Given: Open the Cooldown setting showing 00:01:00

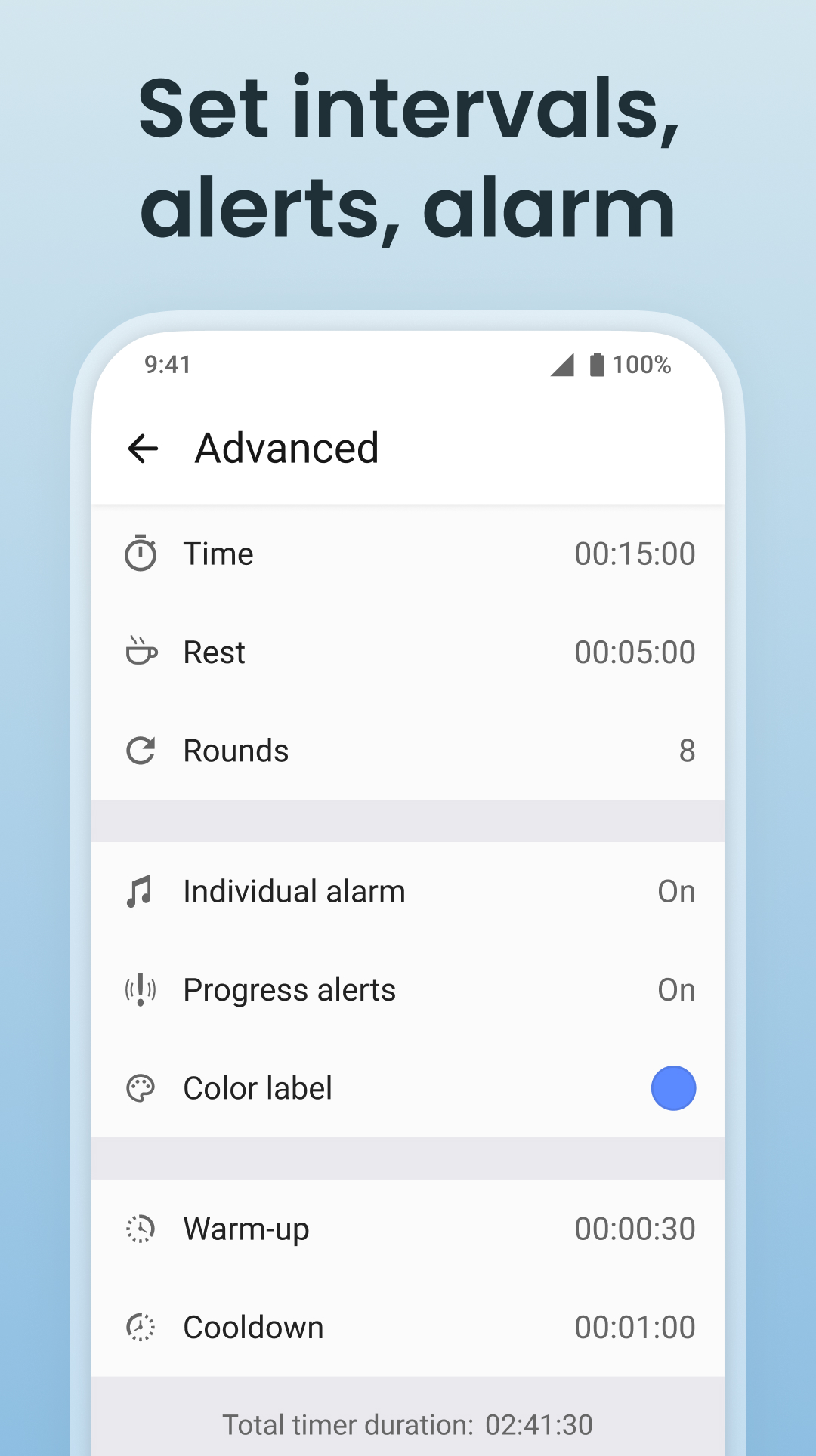Looking at the screenshot, I should [x=408, y=1327].
